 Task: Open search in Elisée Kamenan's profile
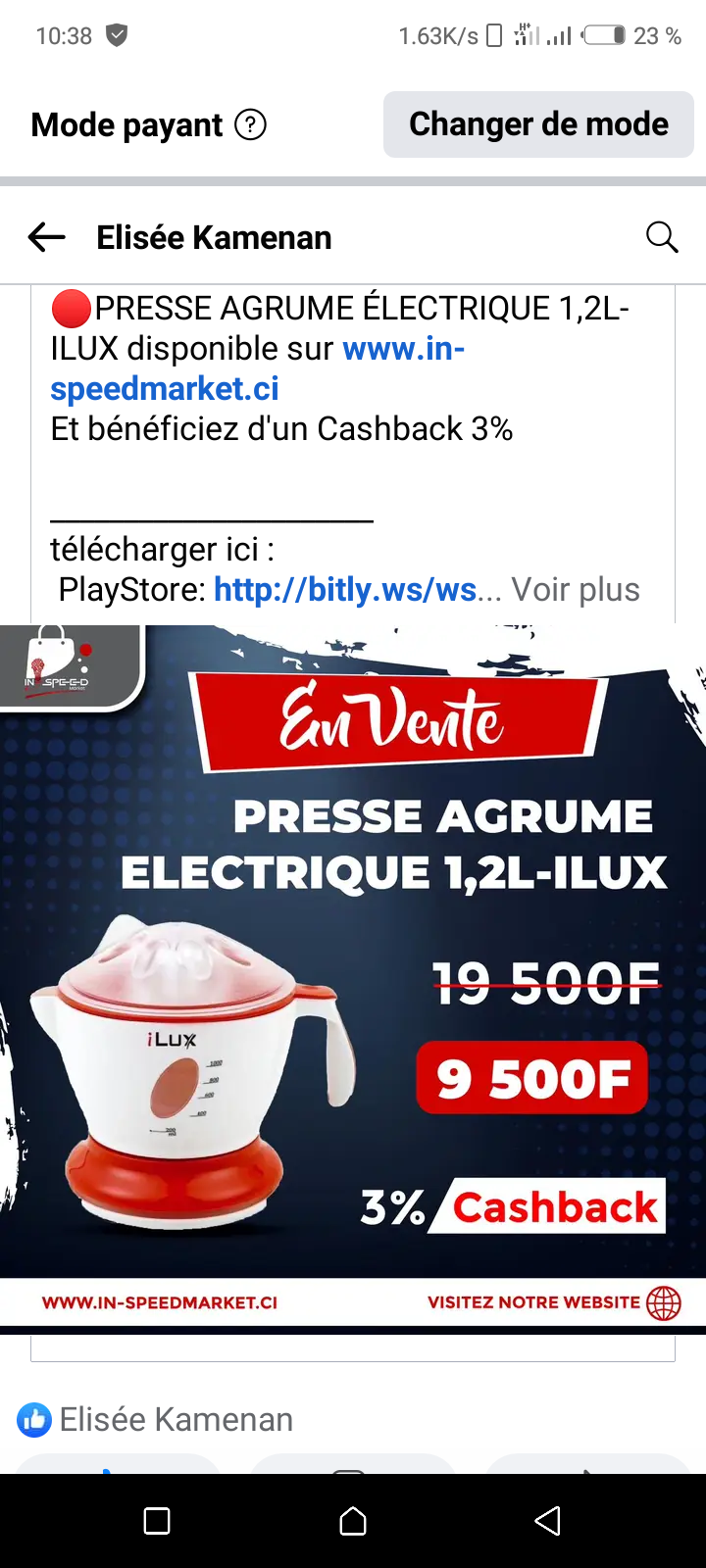click(662, 237)
